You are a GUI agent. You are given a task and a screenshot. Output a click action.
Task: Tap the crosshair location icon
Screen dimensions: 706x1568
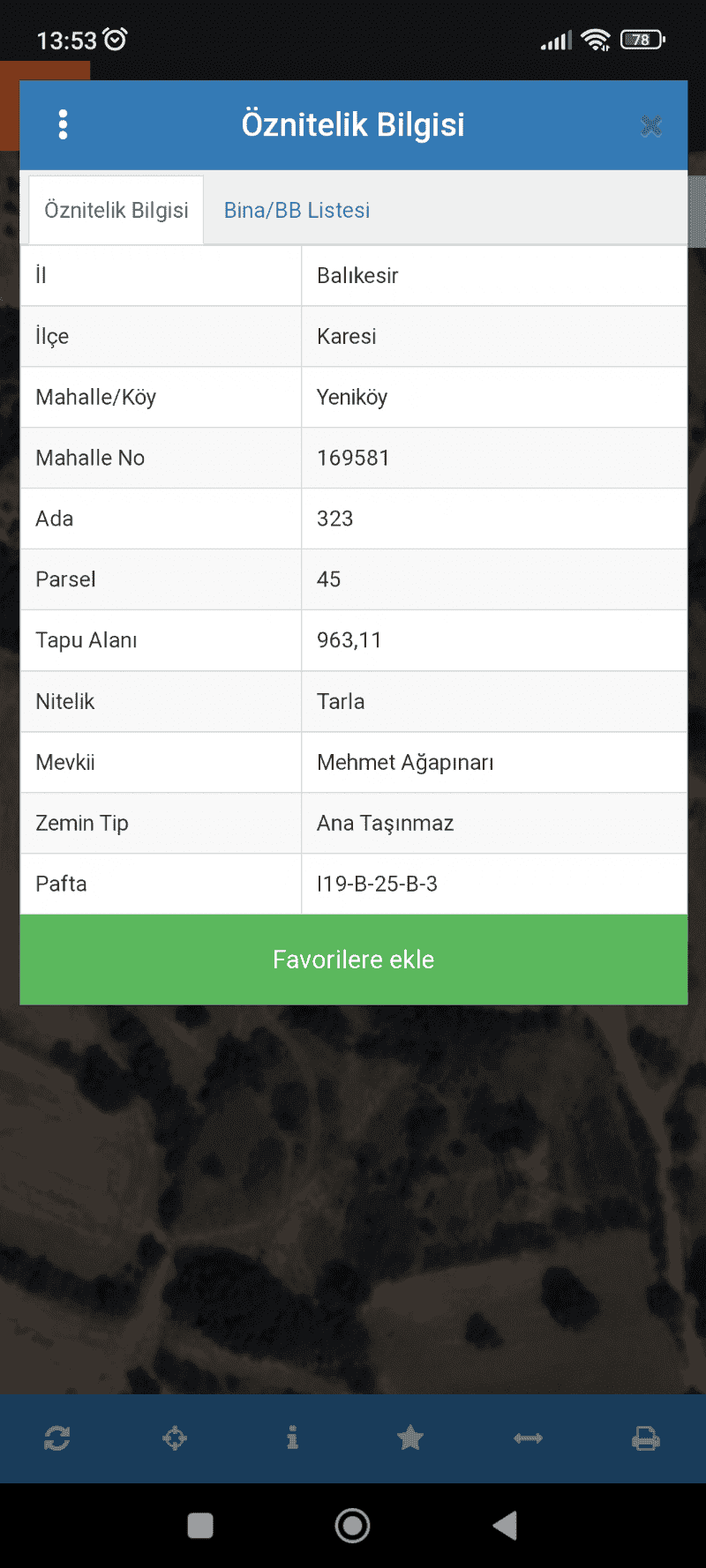coord(175,1438)
